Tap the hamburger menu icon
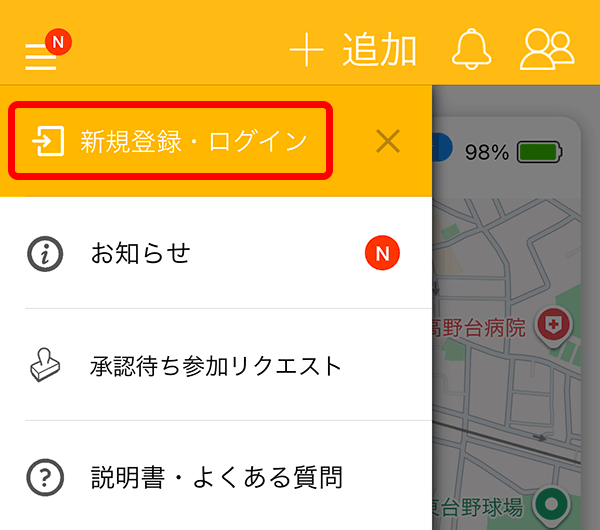 [x=42, y=56]
